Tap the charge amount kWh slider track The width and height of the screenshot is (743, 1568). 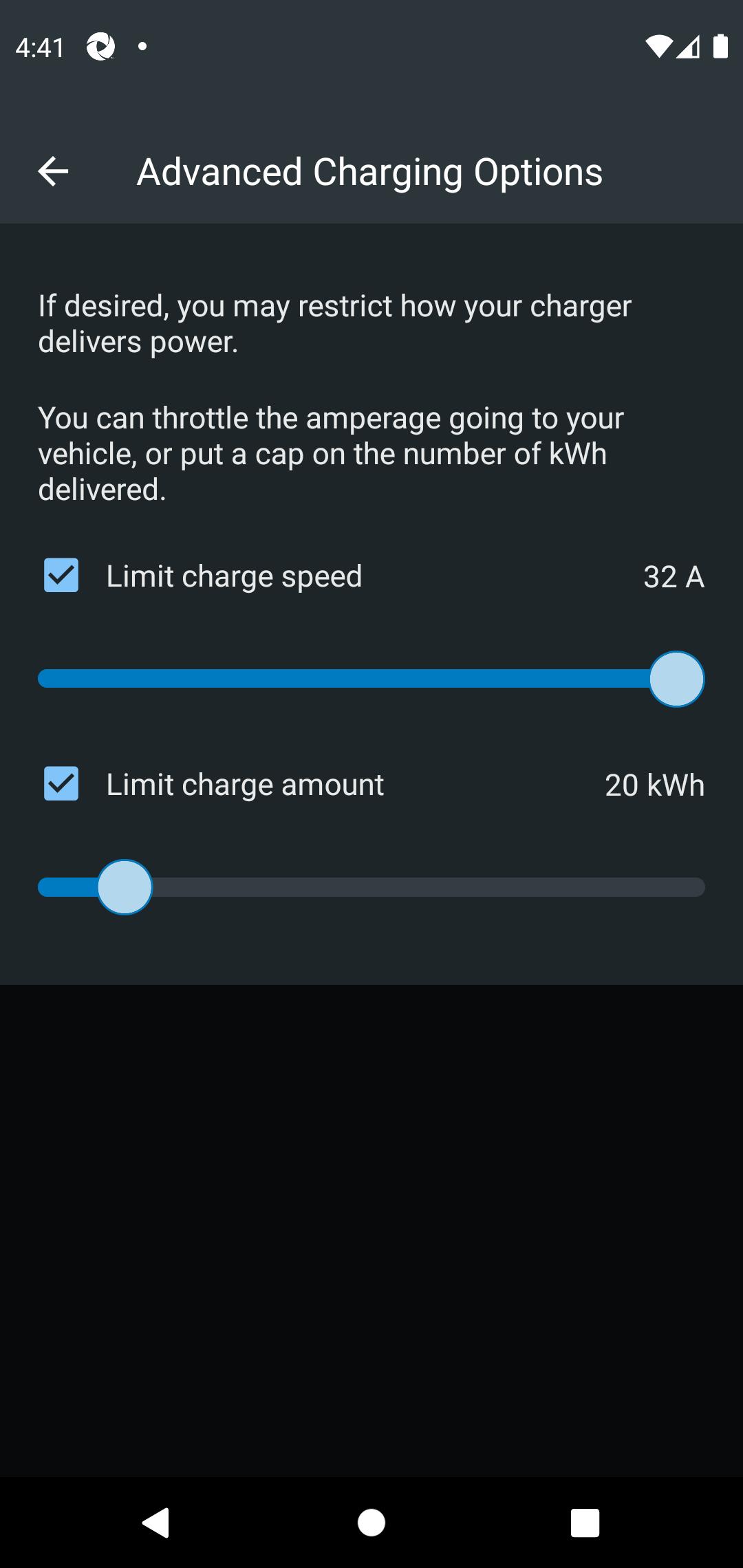coord(371,887)
